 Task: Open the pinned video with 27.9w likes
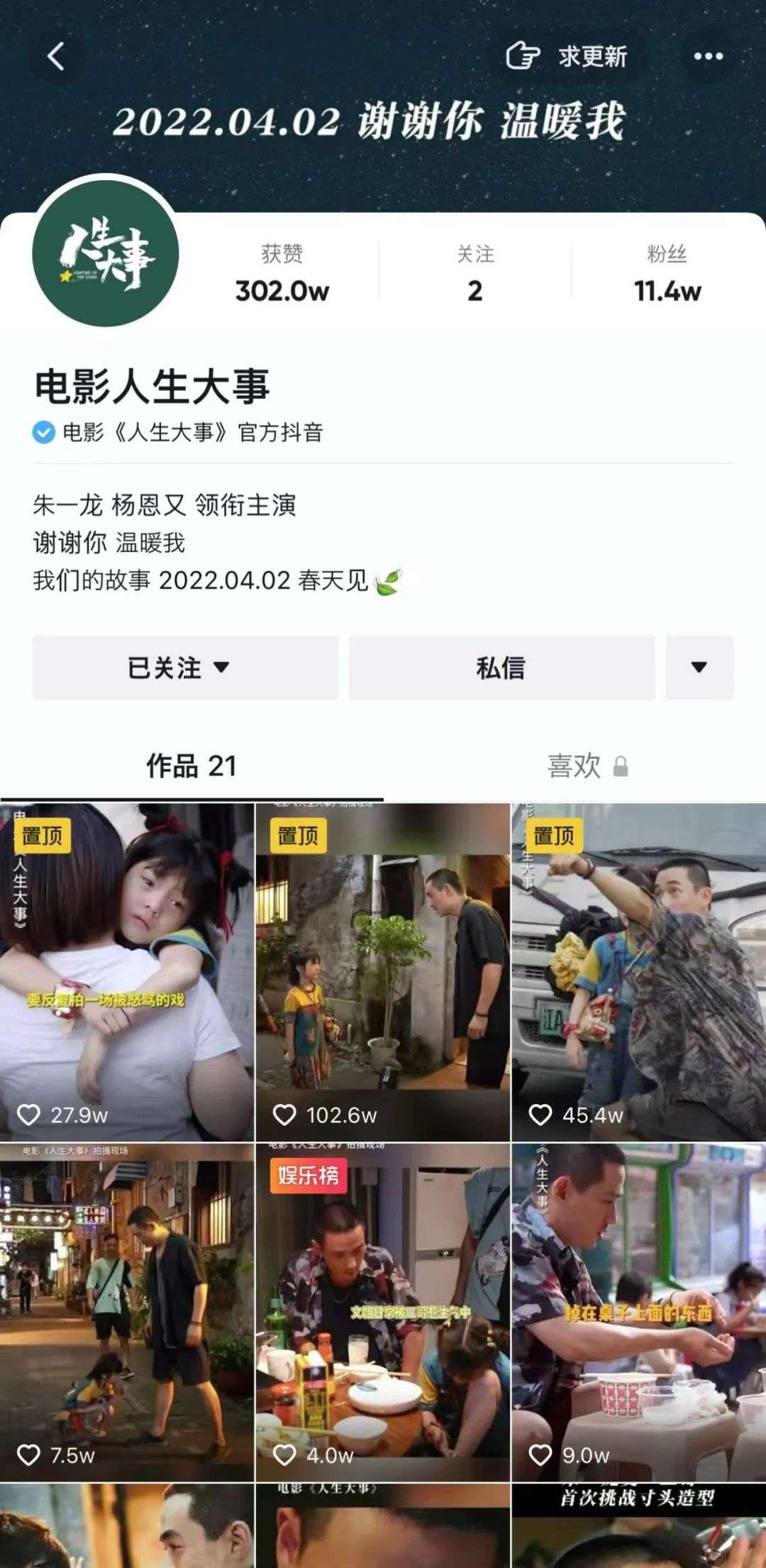127,972
